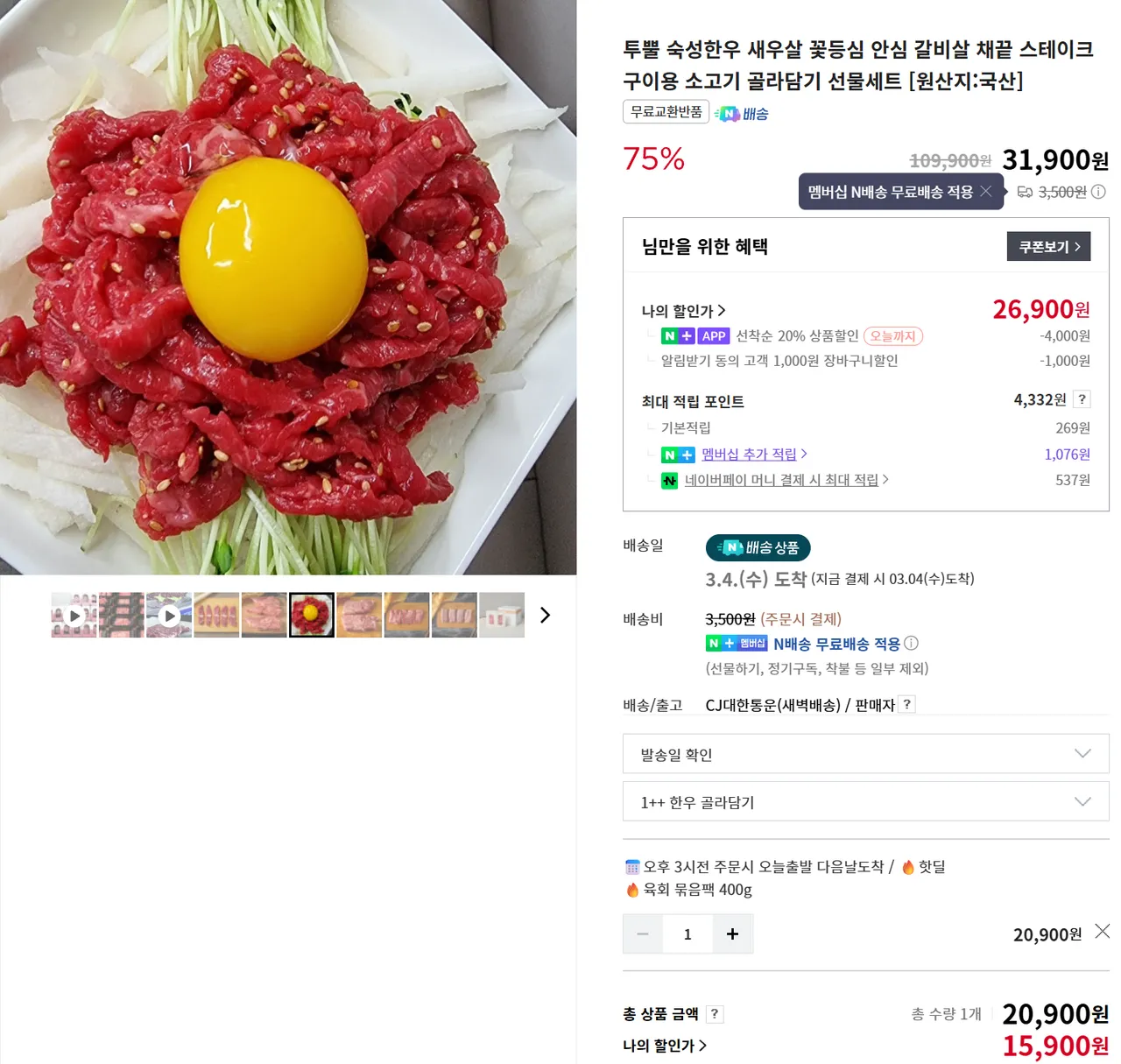Decrease quantity with the minus button
The width and height of the screenshot is (1121, 1064).
pyautogui.click(x=643, y=934)
